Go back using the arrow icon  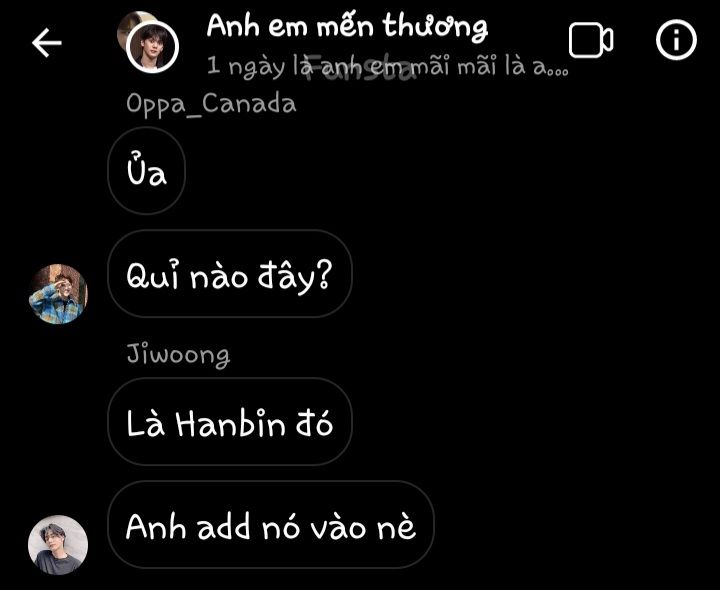[x=47, y=42]
